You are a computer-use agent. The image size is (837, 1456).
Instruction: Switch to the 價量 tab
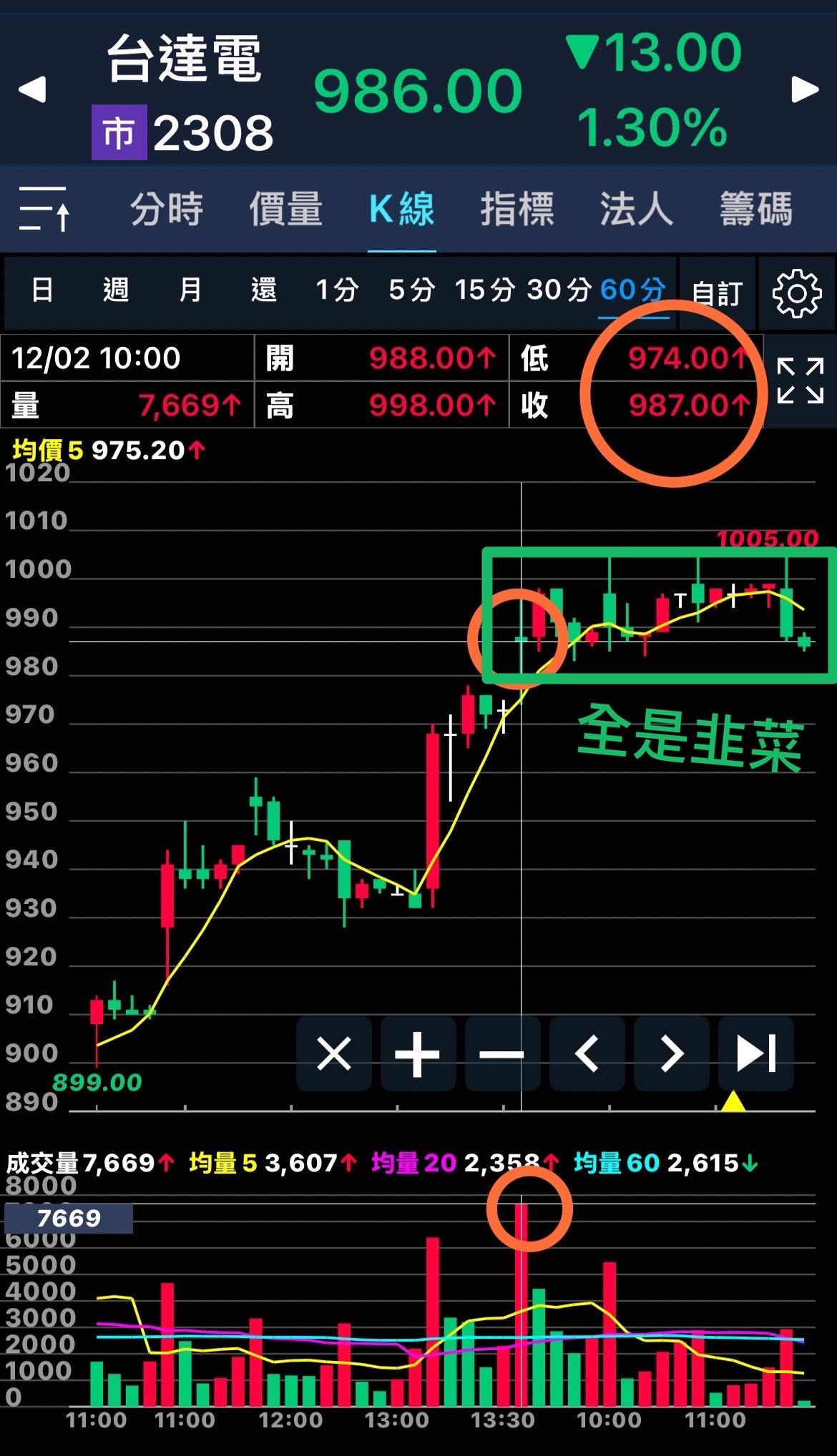tap(285, 210)
